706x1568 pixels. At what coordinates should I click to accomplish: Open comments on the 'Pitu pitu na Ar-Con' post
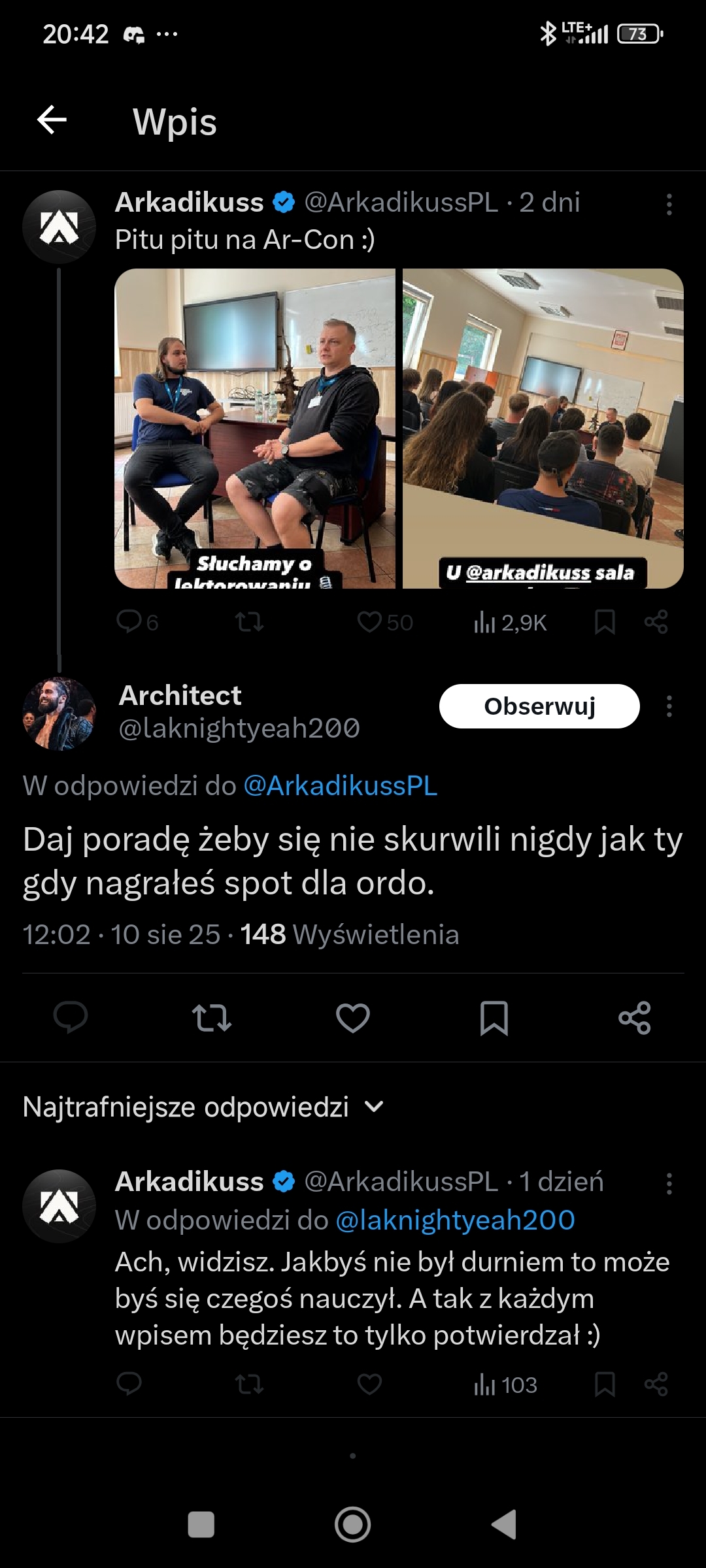coord(129,622)
